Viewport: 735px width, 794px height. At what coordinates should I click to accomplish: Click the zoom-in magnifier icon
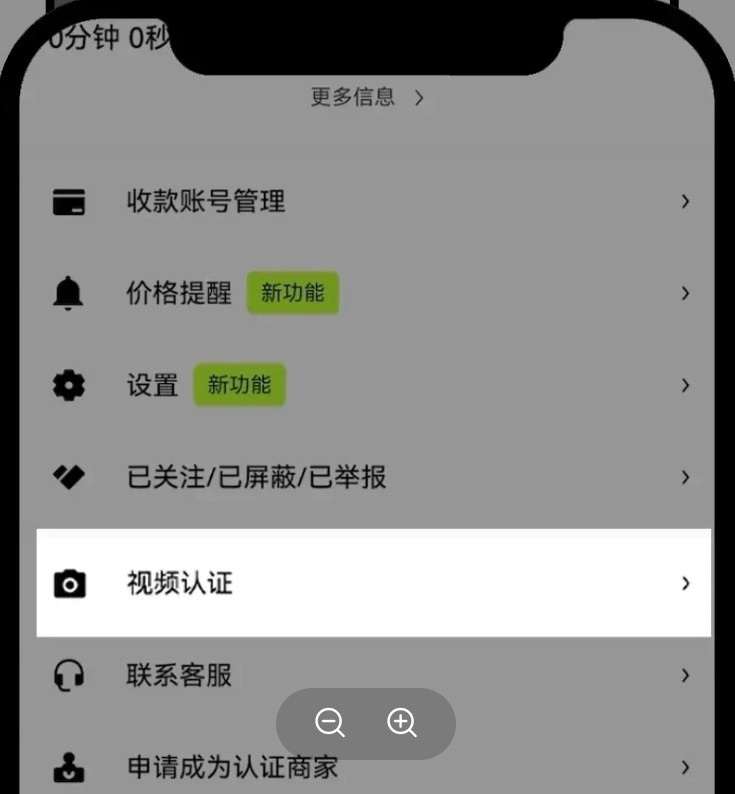[x=402, y=724]
